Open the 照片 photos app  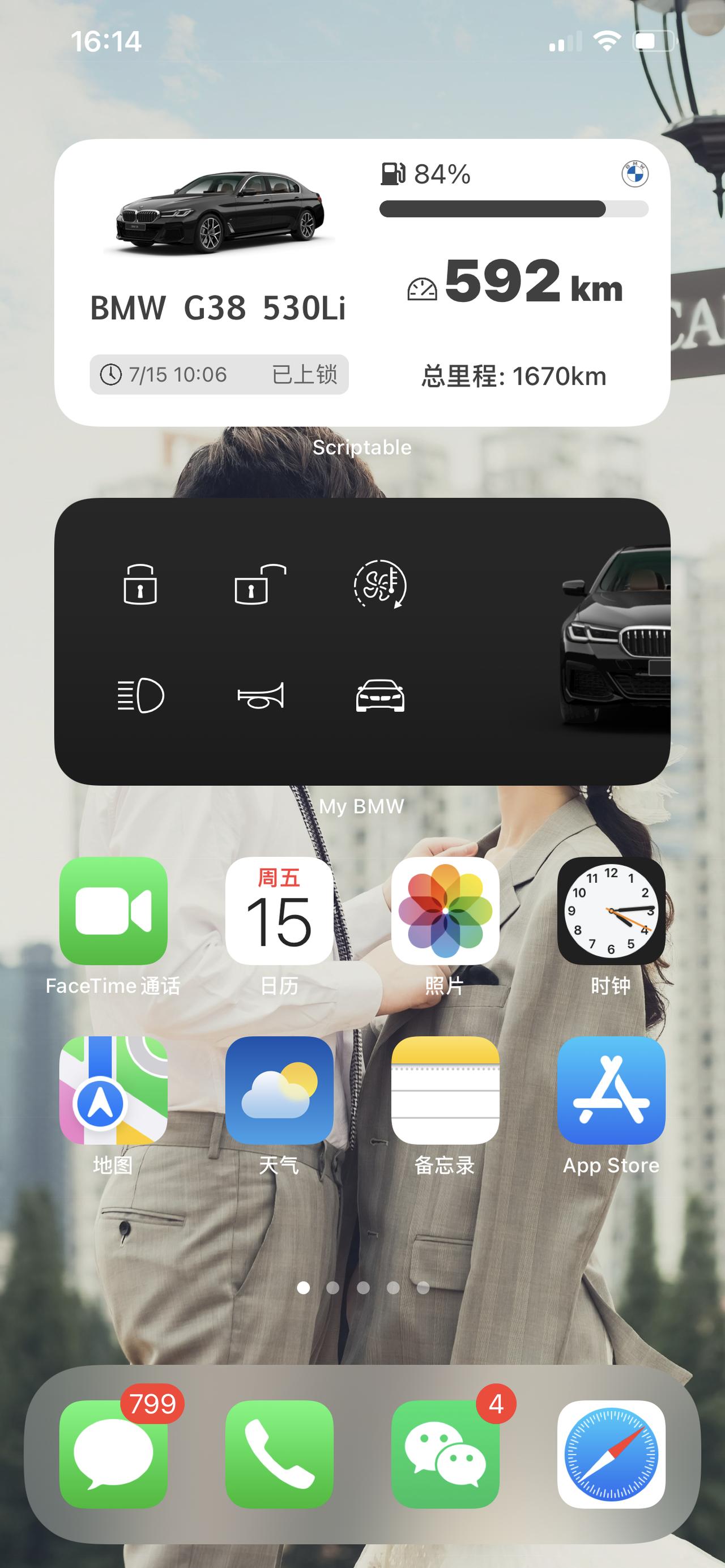pos(445,911)
